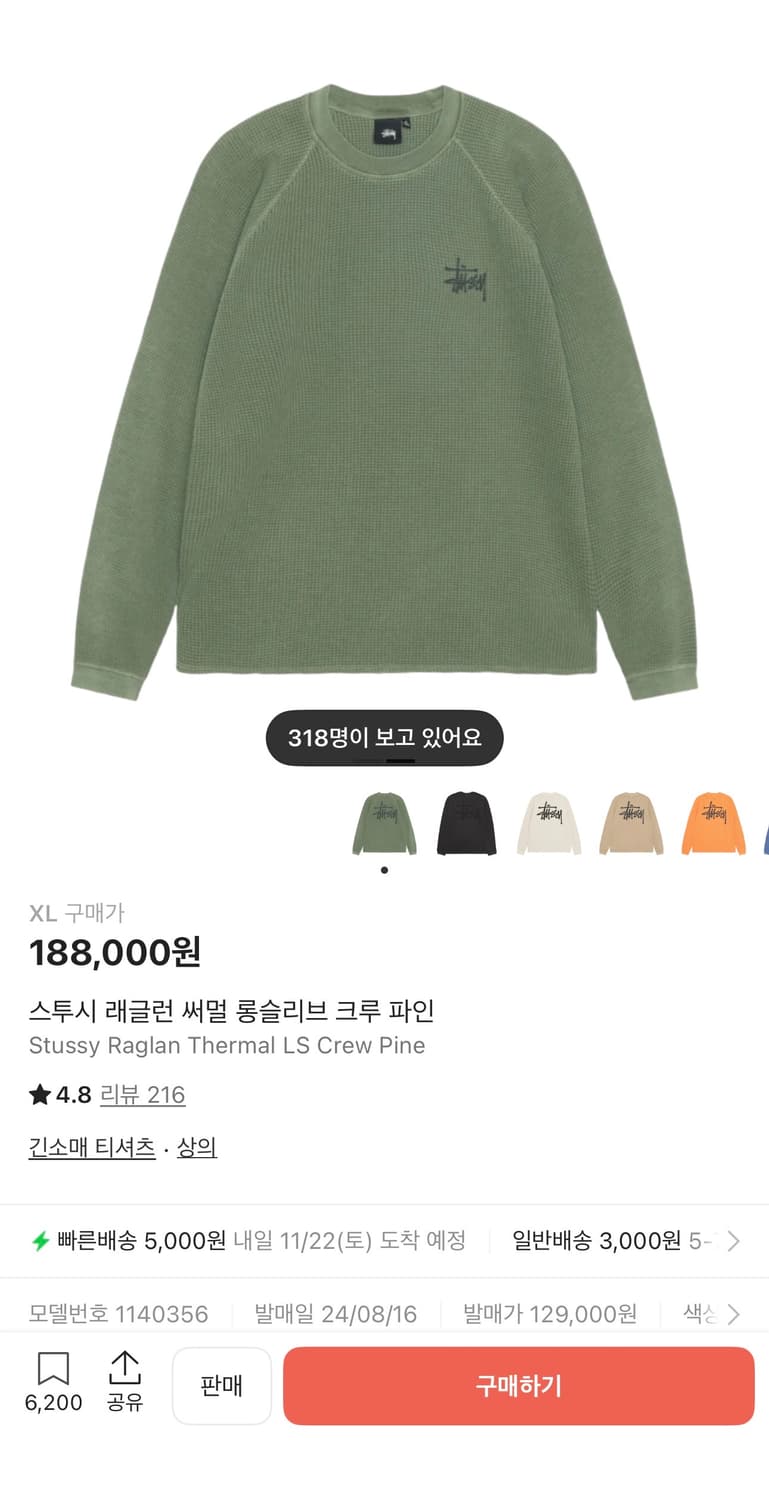Open the 긴소매 티셔츠 category link
The height and width of the screenshot is (1500, 769).
[x=90, y=1146]
